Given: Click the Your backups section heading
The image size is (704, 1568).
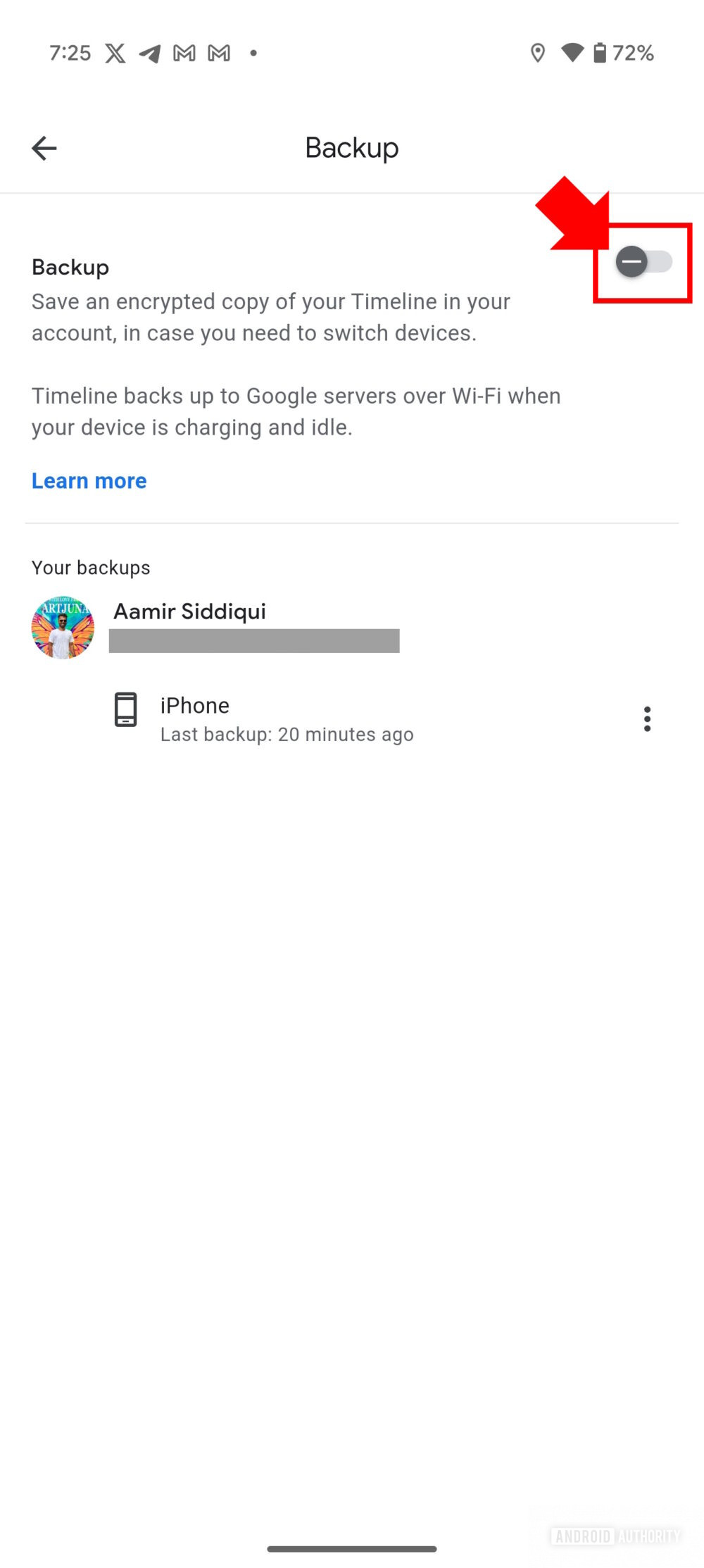Looking at the screenshot, I should (x=90, y=567).
